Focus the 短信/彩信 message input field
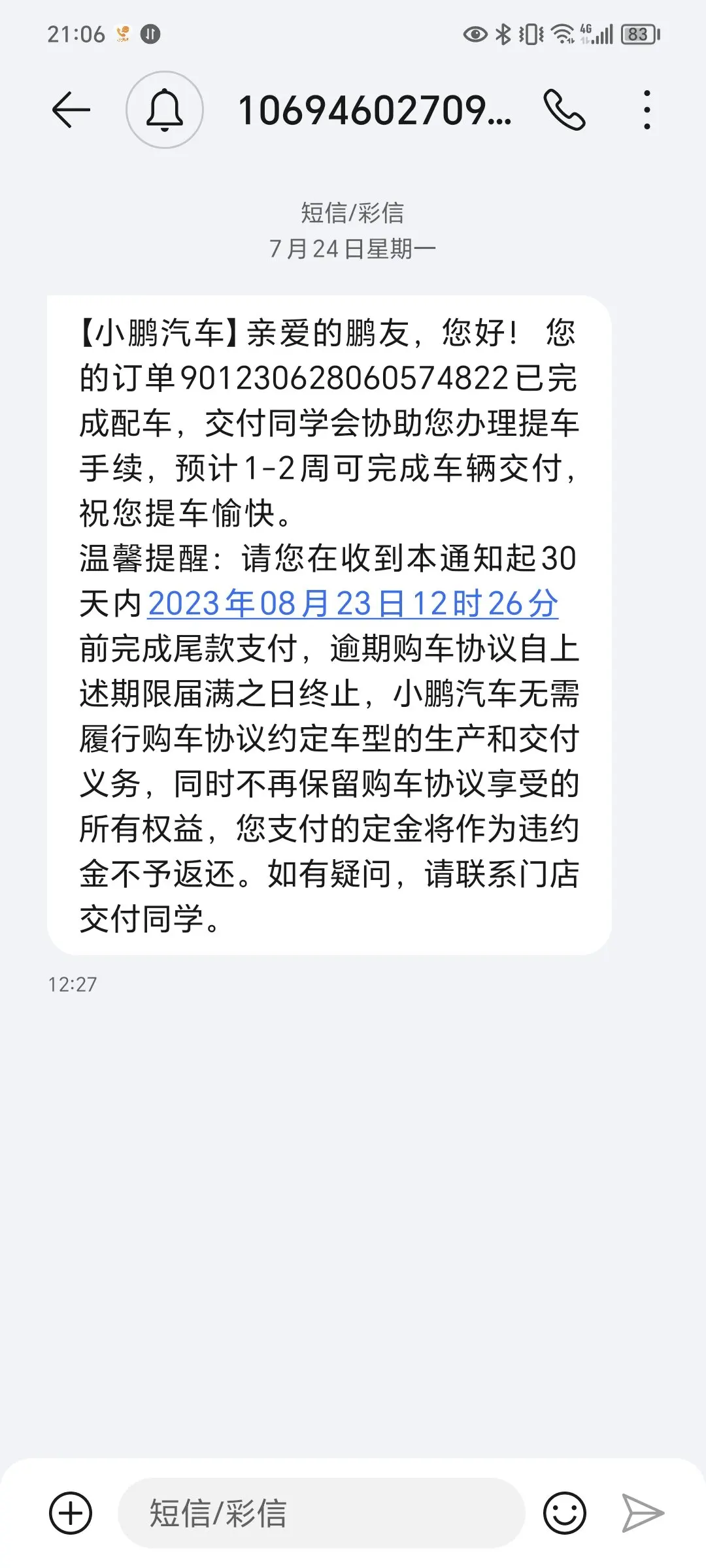Viewport: 706px width, 1568px height. [x=322, y=1513]
